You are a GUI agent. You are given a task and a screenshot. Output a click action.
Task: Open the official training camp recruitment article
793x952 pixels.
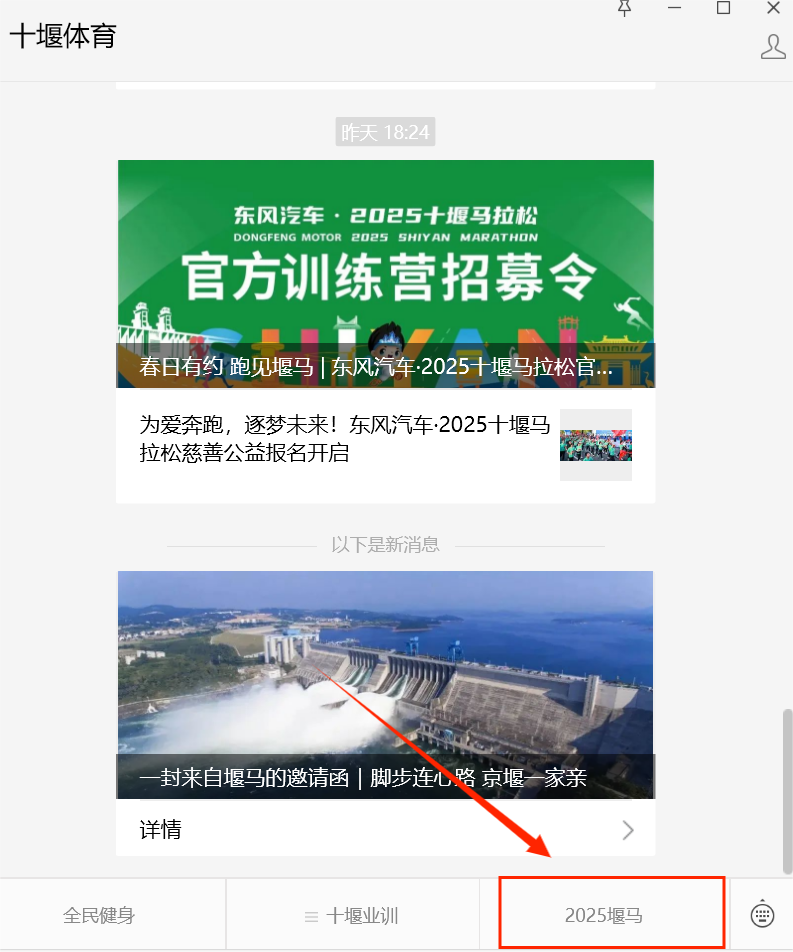click(385, 273)
